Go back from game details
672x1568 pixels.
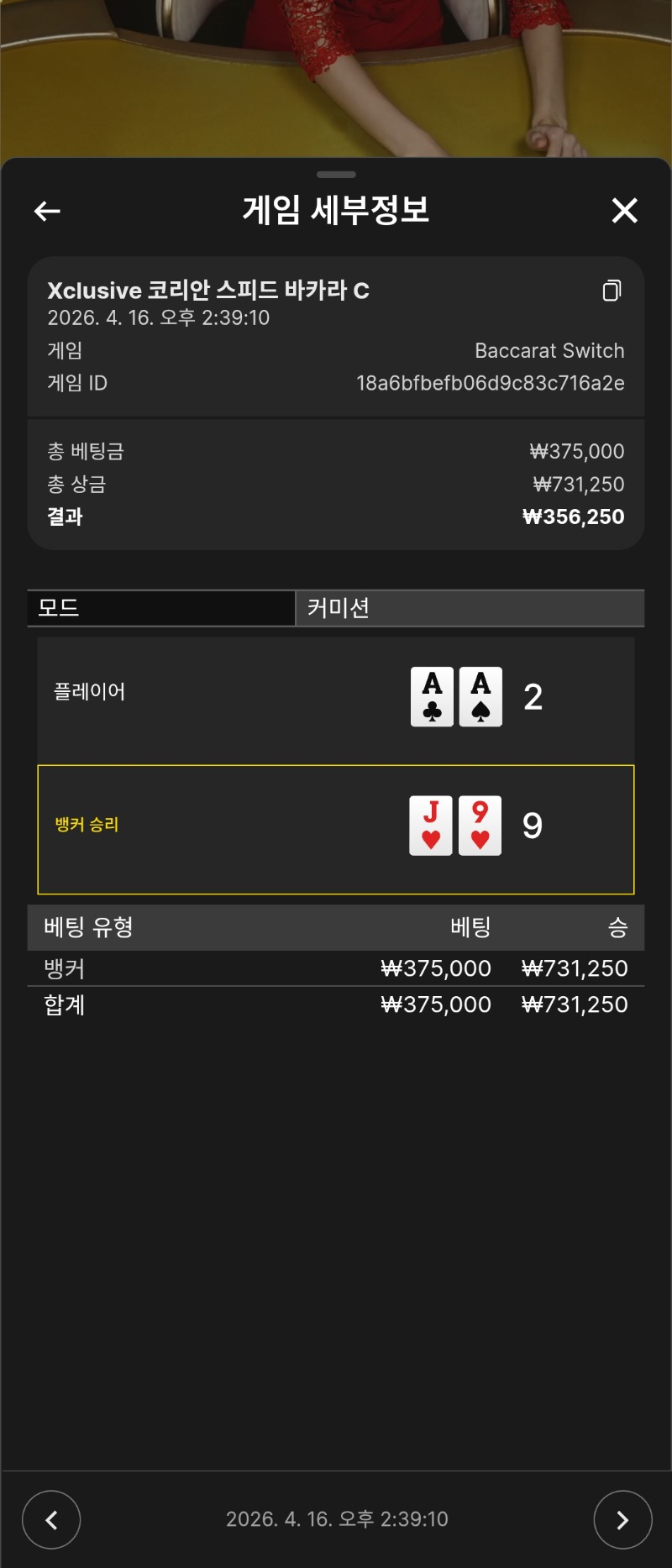(47, 211)
